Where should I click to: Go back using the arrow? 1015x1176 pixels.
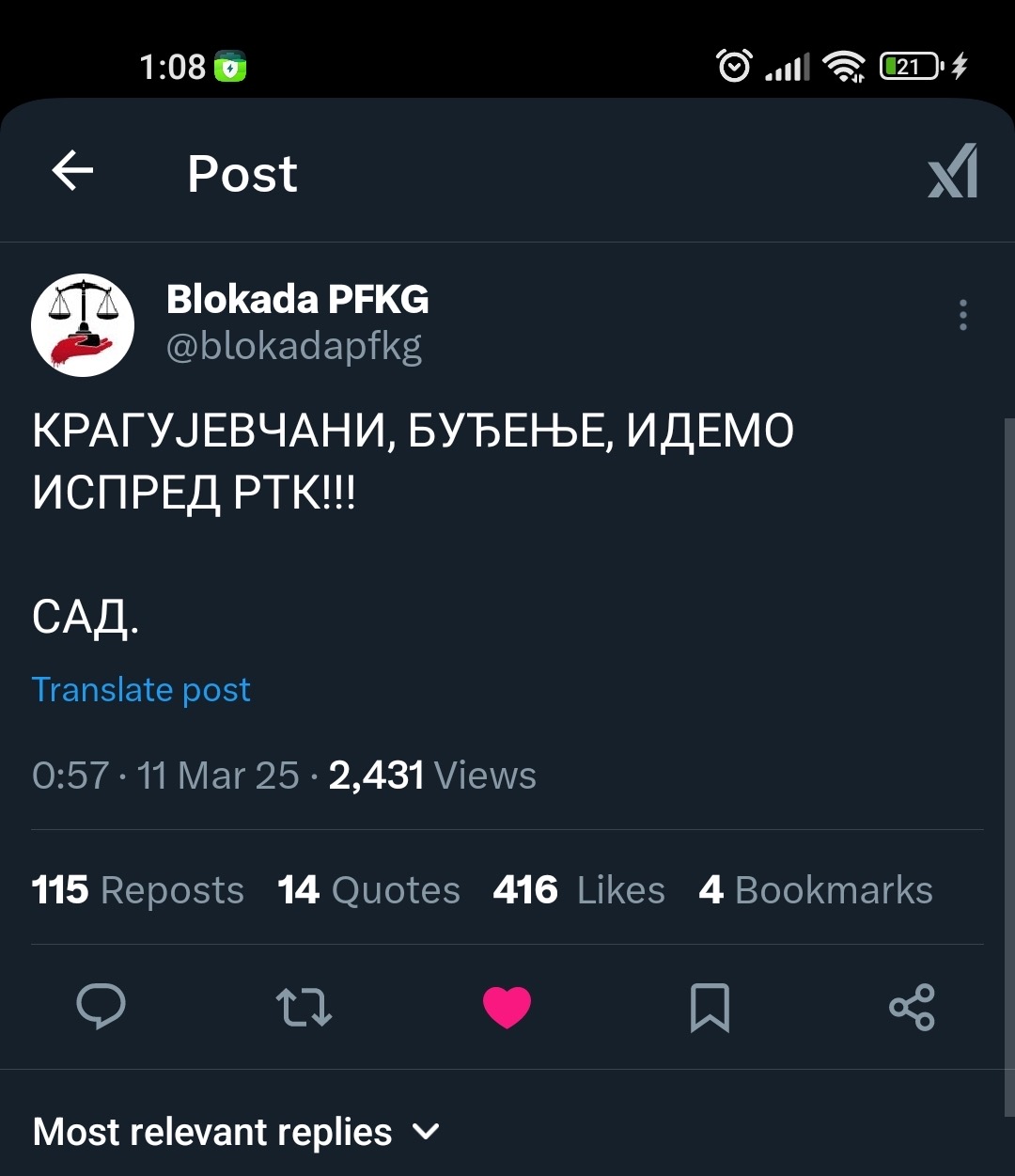pos(72,172)
